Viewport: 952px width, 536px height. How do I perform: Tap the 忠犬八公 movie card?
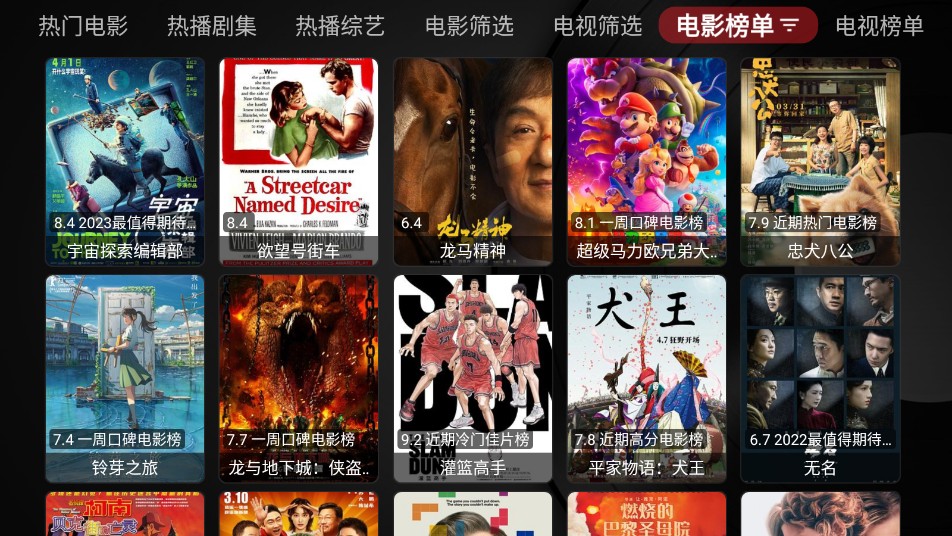click(820, 160)
